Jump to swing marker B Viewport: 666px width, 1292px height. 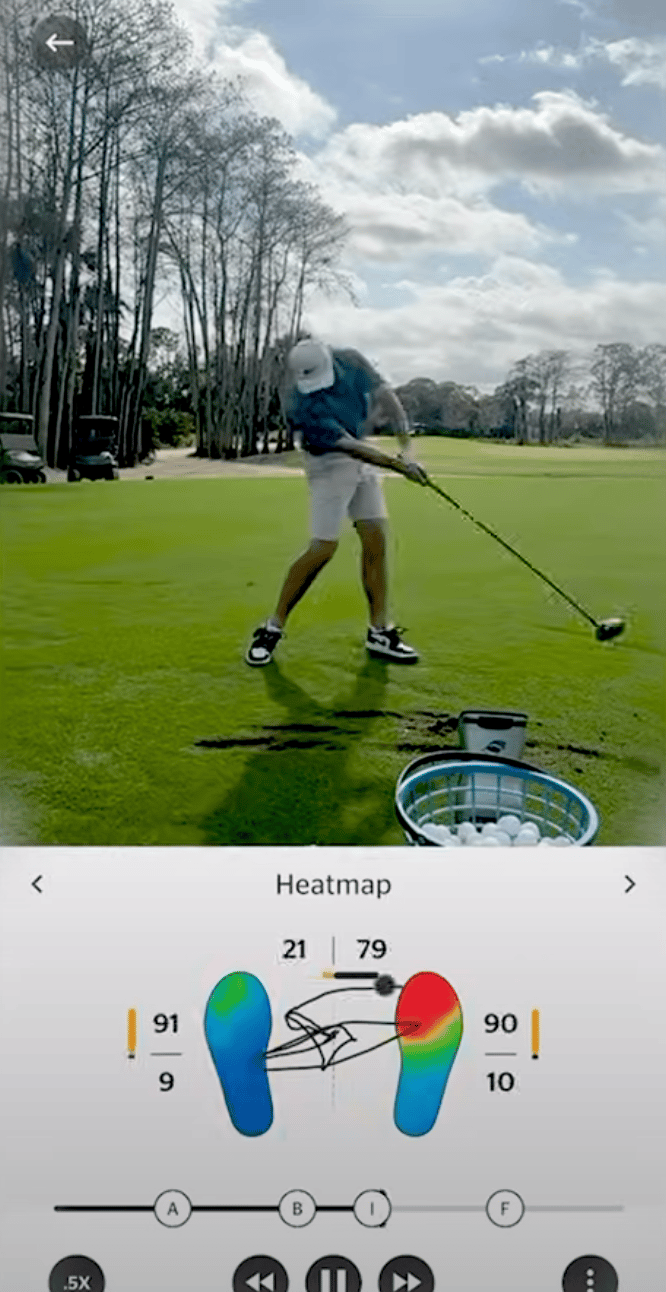pos(297,1209)
